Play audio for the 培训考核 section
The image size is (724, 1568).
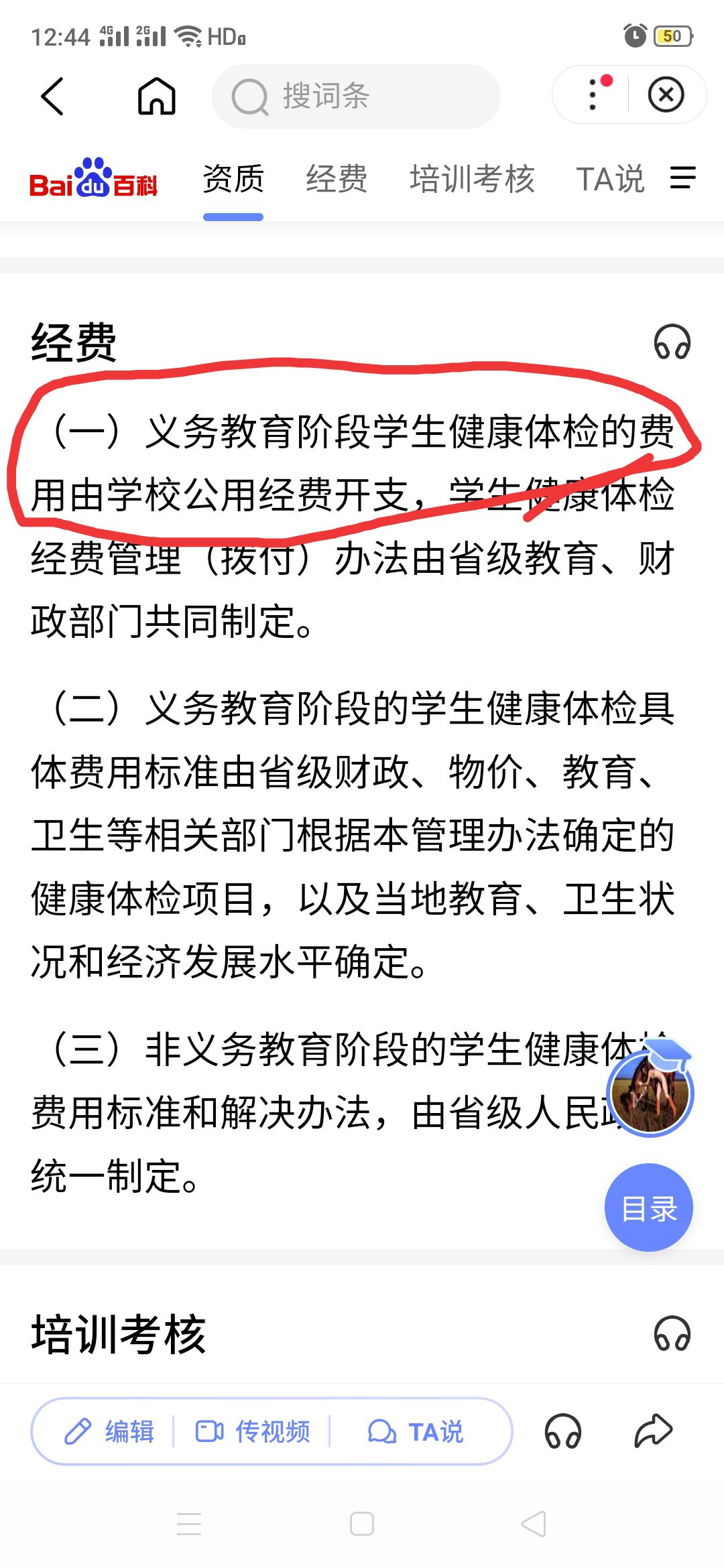click(672, 1333)
